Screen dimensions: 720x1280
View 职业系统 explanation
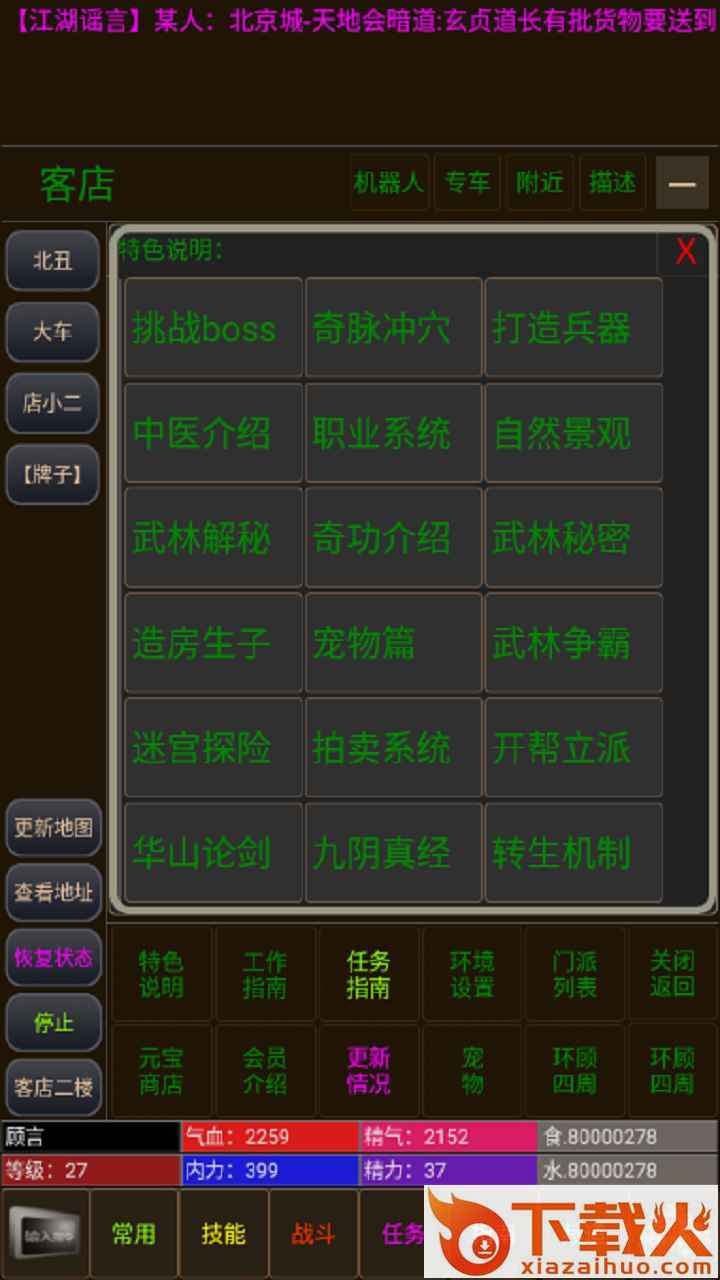coord(393,434)
